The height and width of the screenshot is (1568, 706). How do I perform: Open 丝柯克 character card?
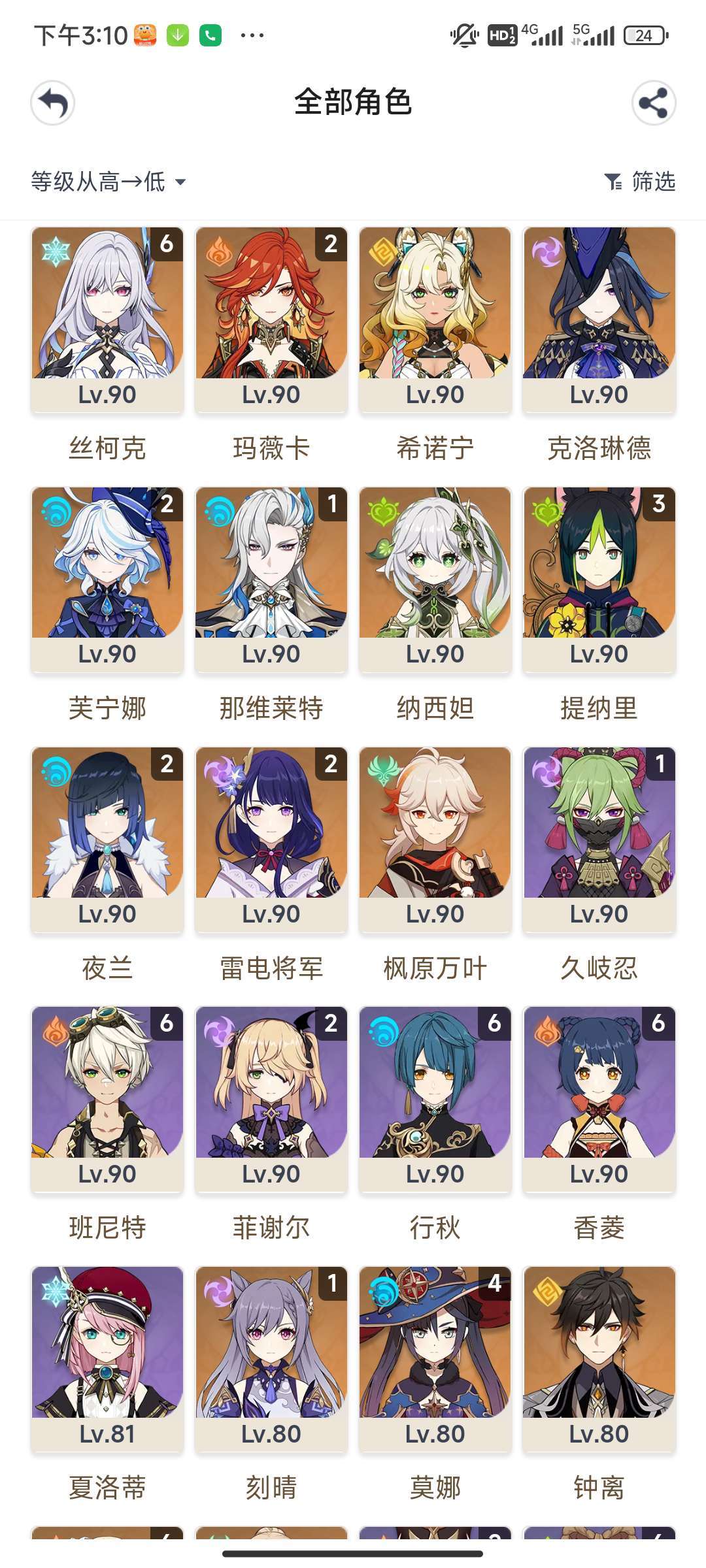[x=108, y=320]
